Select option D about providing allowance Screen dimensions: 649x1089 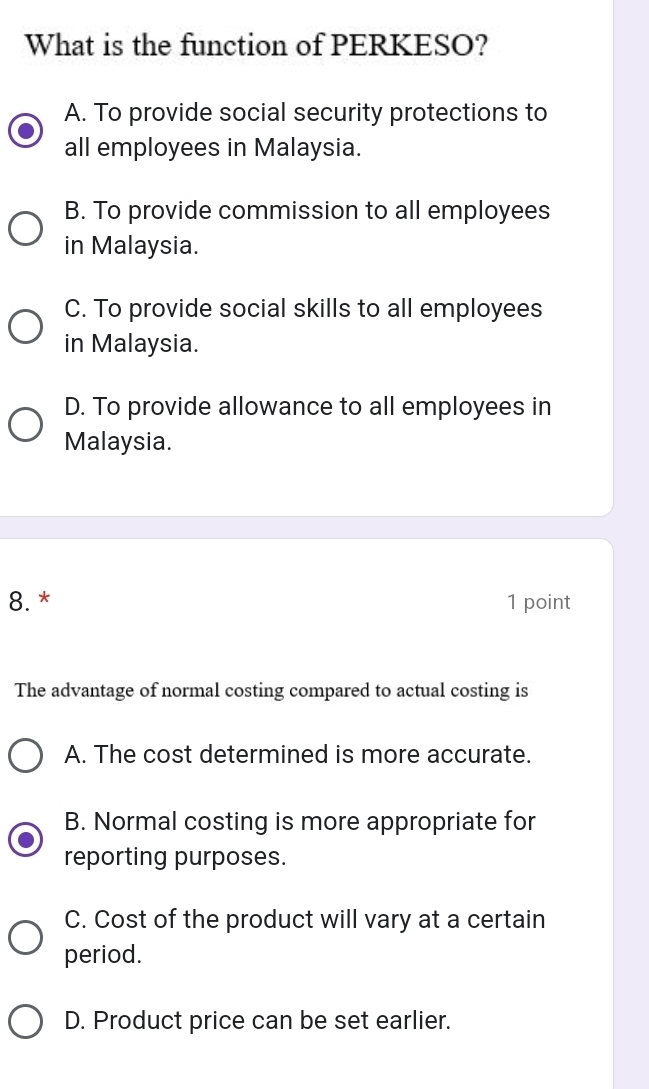pyautogui.click(x=26, y=424)
